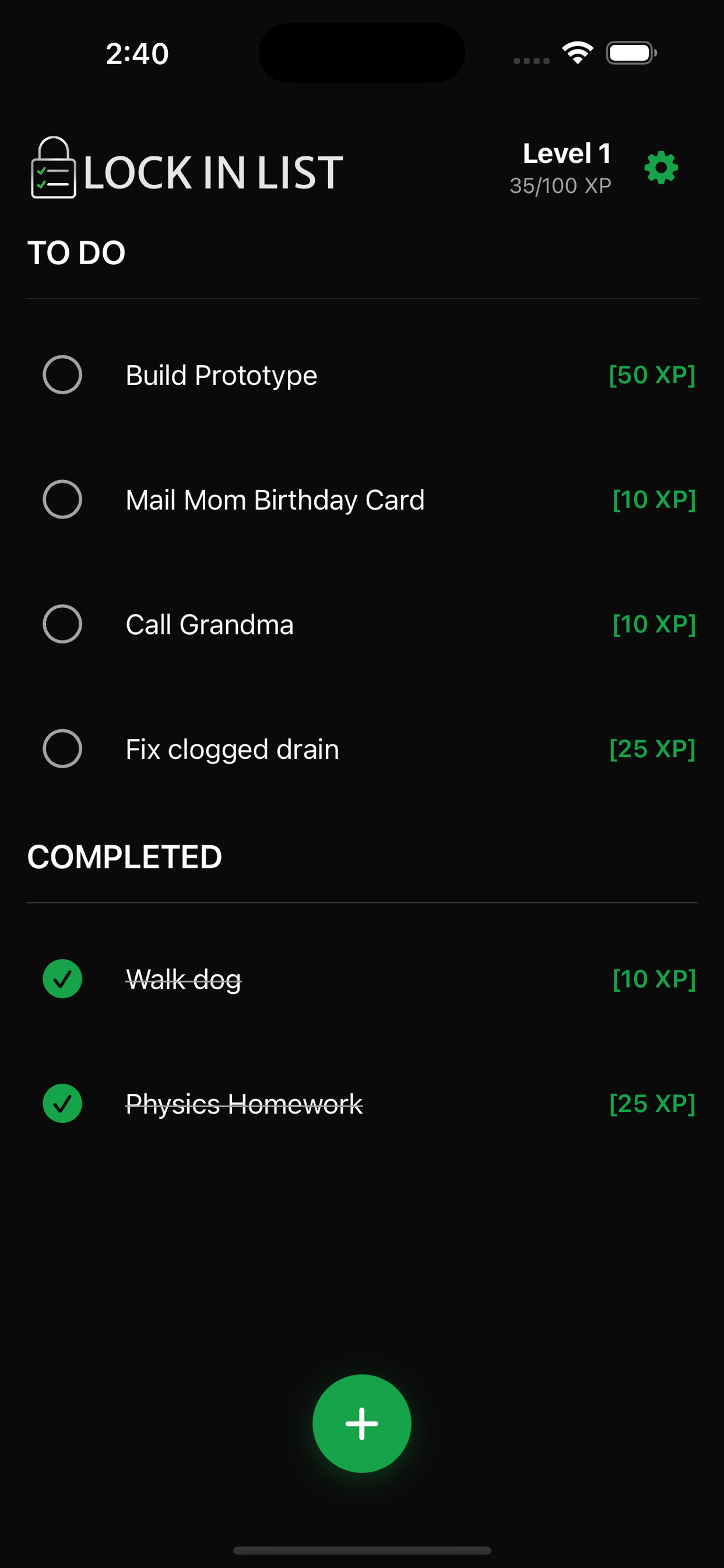Click the green checkmark on Walk dog
The width and height of the screenshot is (724, 1568).
62,979
